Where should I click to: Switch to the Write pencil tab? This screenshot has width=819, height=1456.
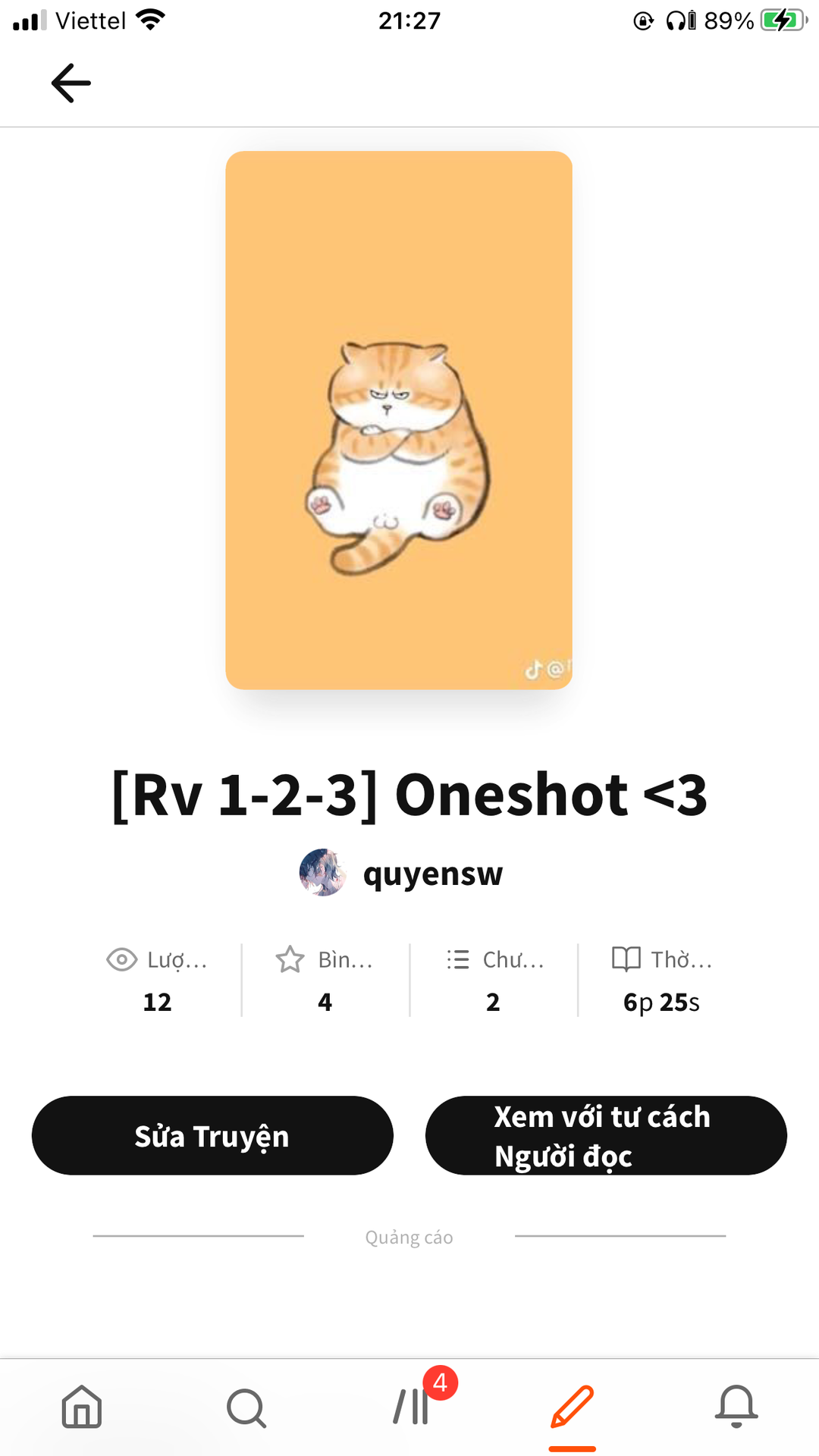click(573, 1407)
